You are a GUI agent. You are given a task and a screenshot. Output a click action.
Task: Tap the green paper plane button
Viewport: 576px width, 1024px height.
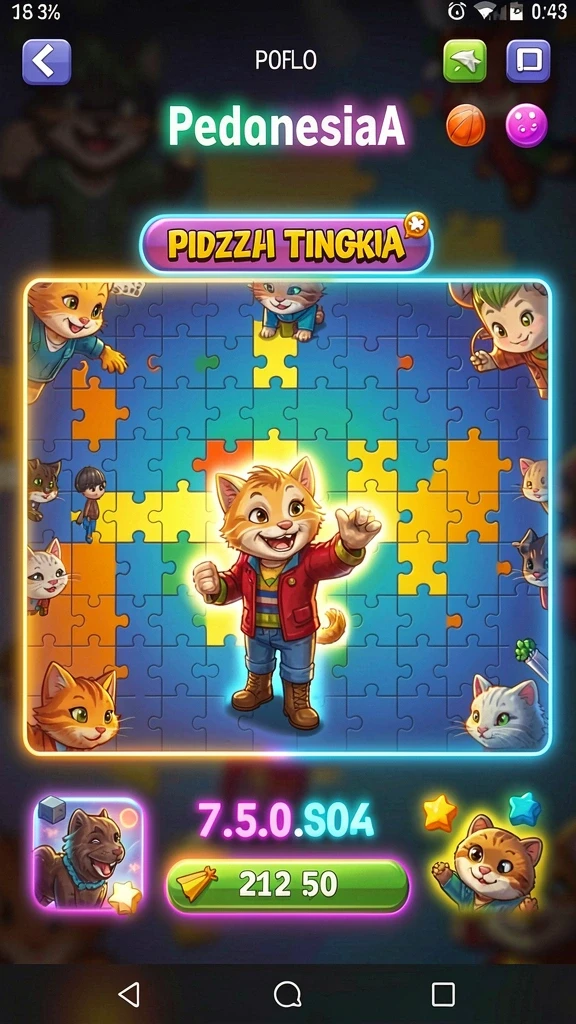(x=465, y=61)
